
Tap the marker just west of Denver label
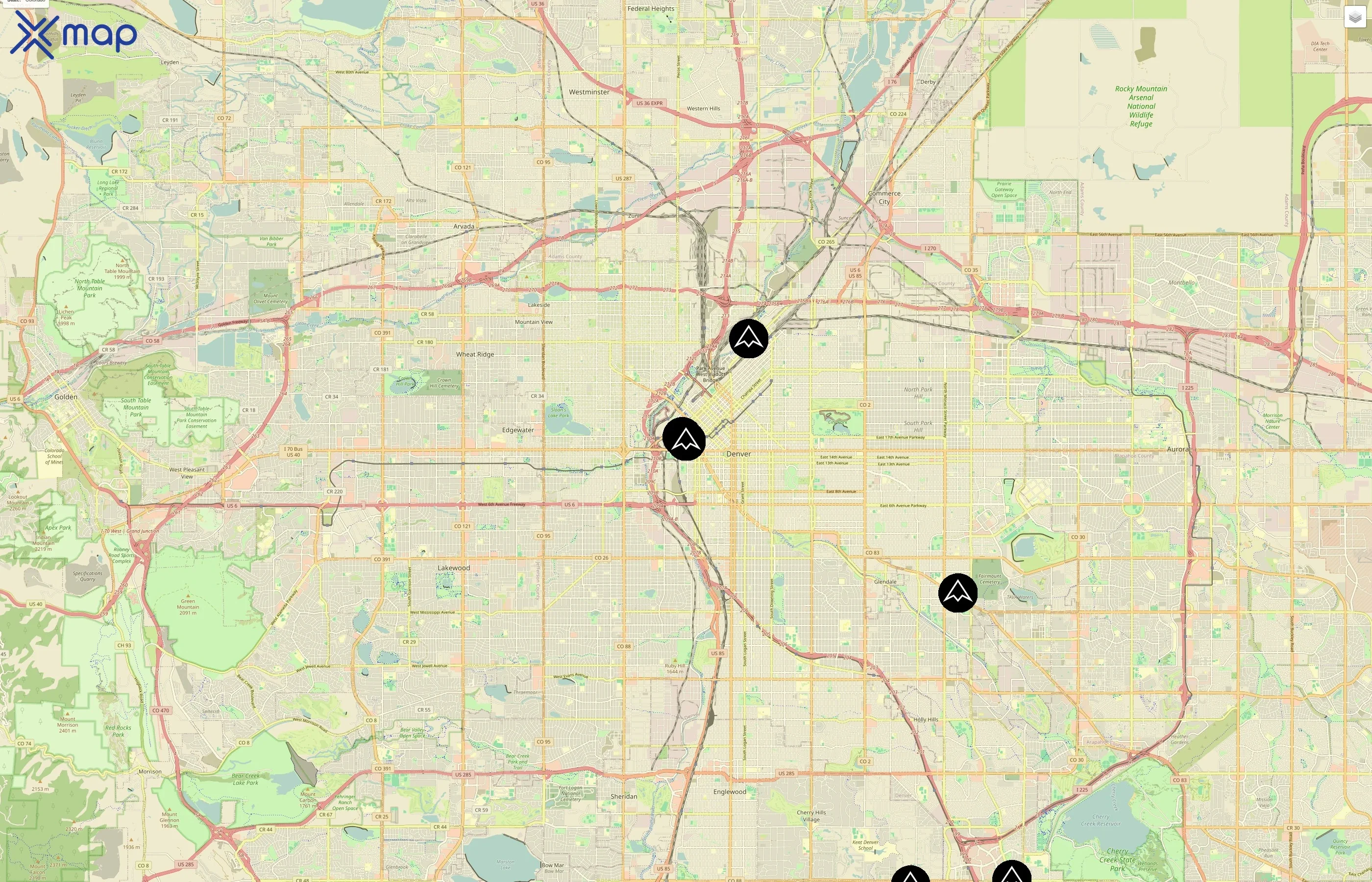coord(684,439)
